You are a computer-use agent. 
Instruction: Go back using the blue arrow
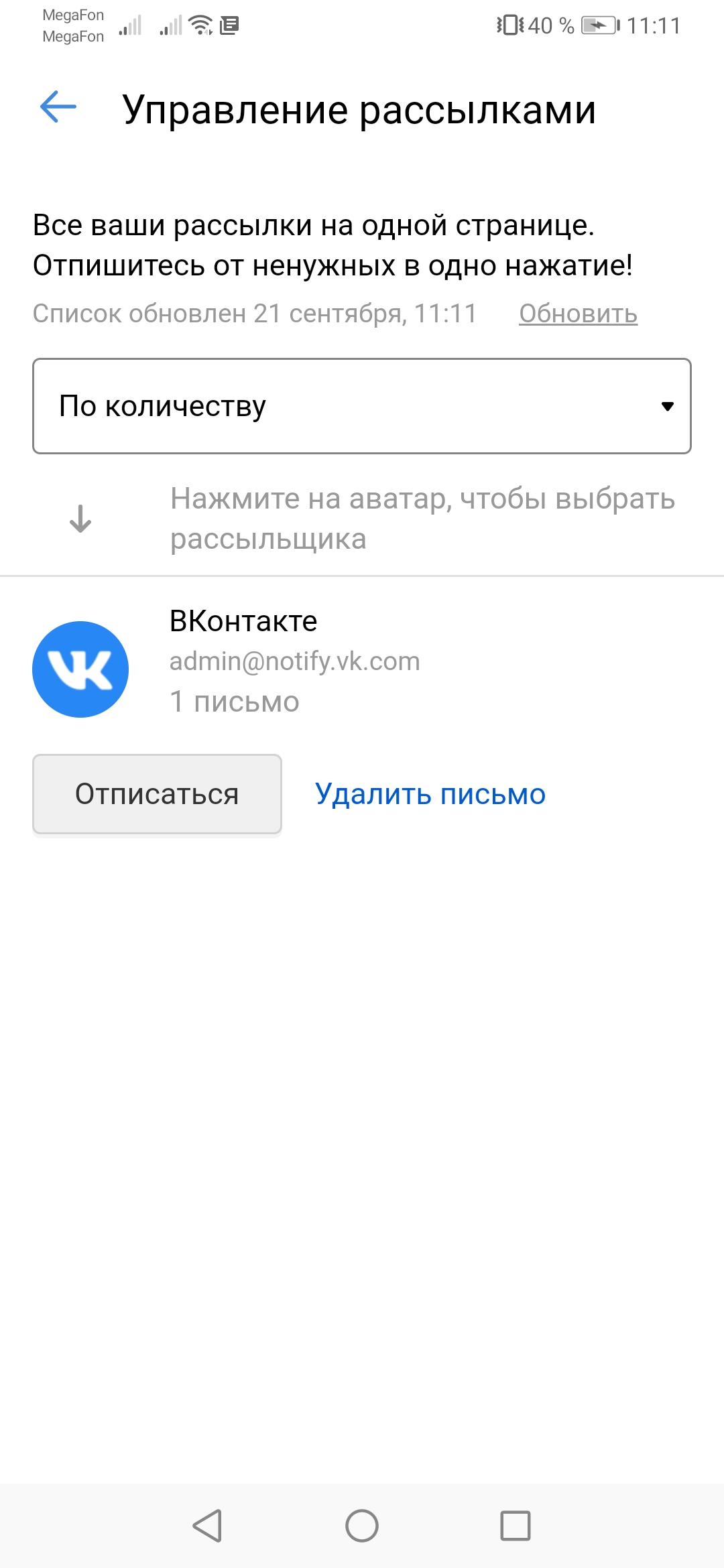click(58, 107)
